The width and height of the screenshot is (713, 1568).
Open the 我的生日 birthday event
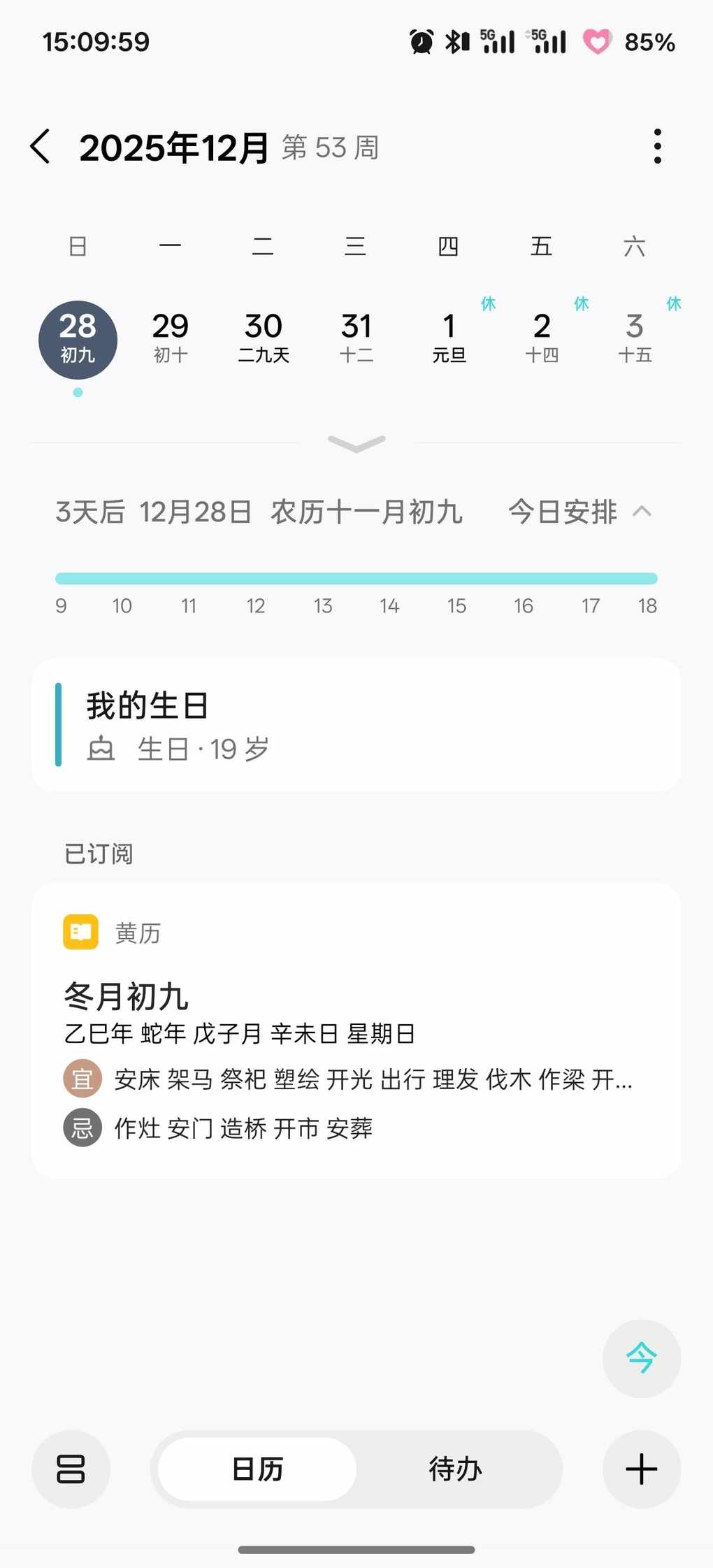(356, 725)
